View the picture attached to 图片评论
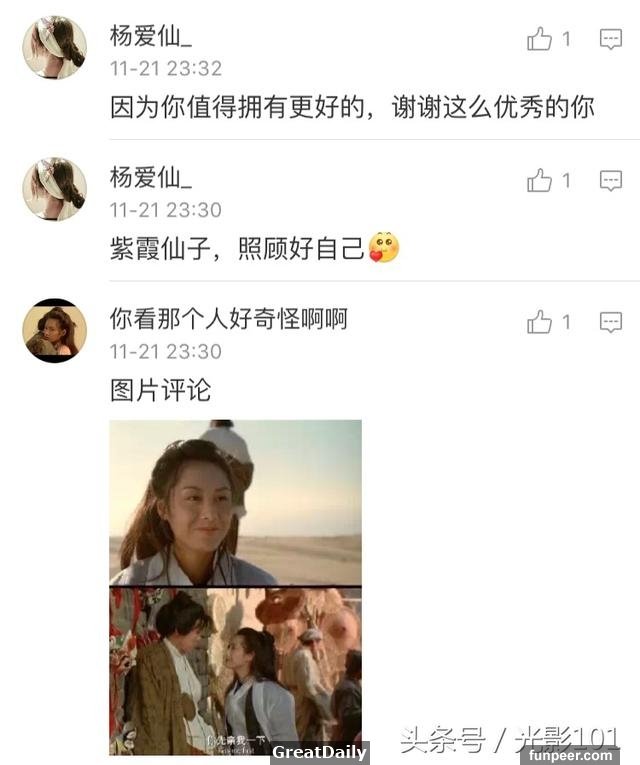Screen dimensions: 640x765 (x=235, y=587)
